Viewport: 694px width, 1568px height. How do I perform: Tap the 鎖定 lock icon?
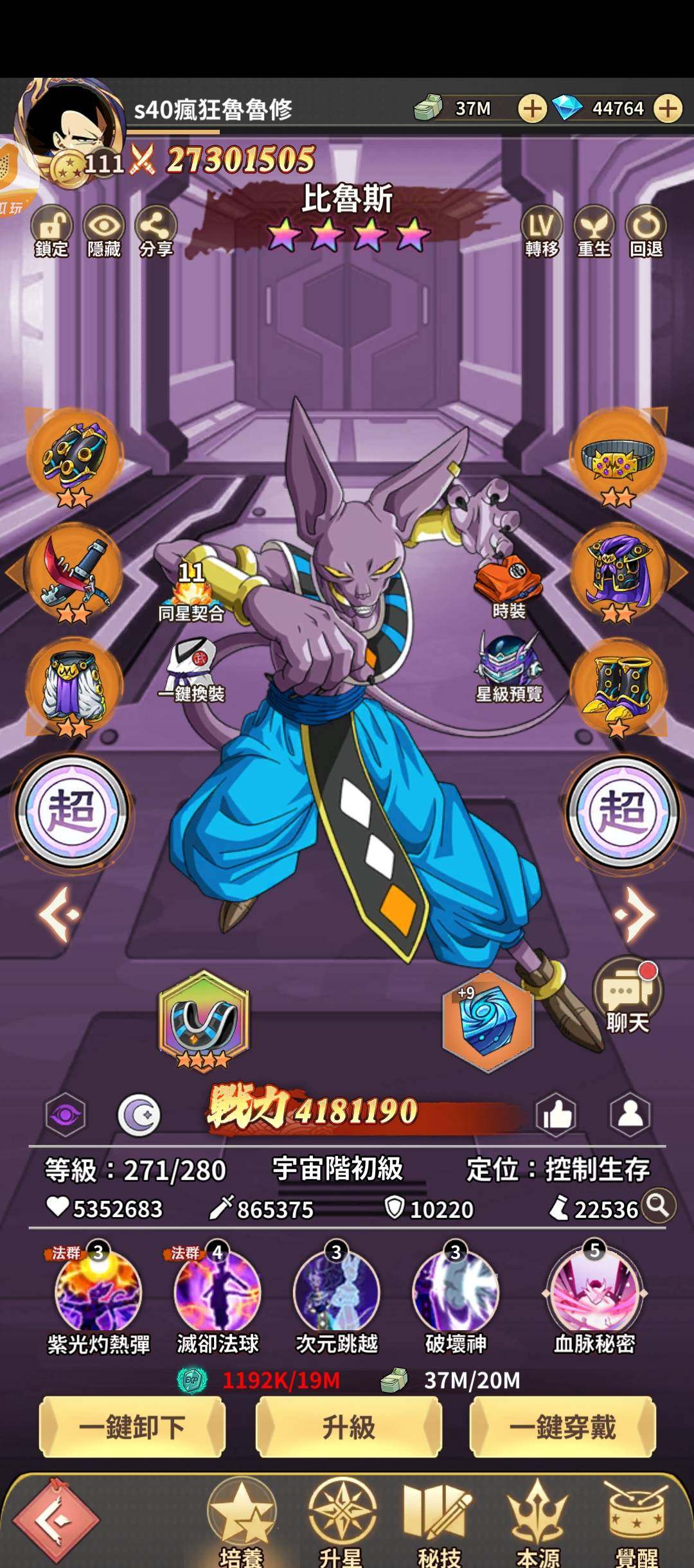[x=51, y=229]
